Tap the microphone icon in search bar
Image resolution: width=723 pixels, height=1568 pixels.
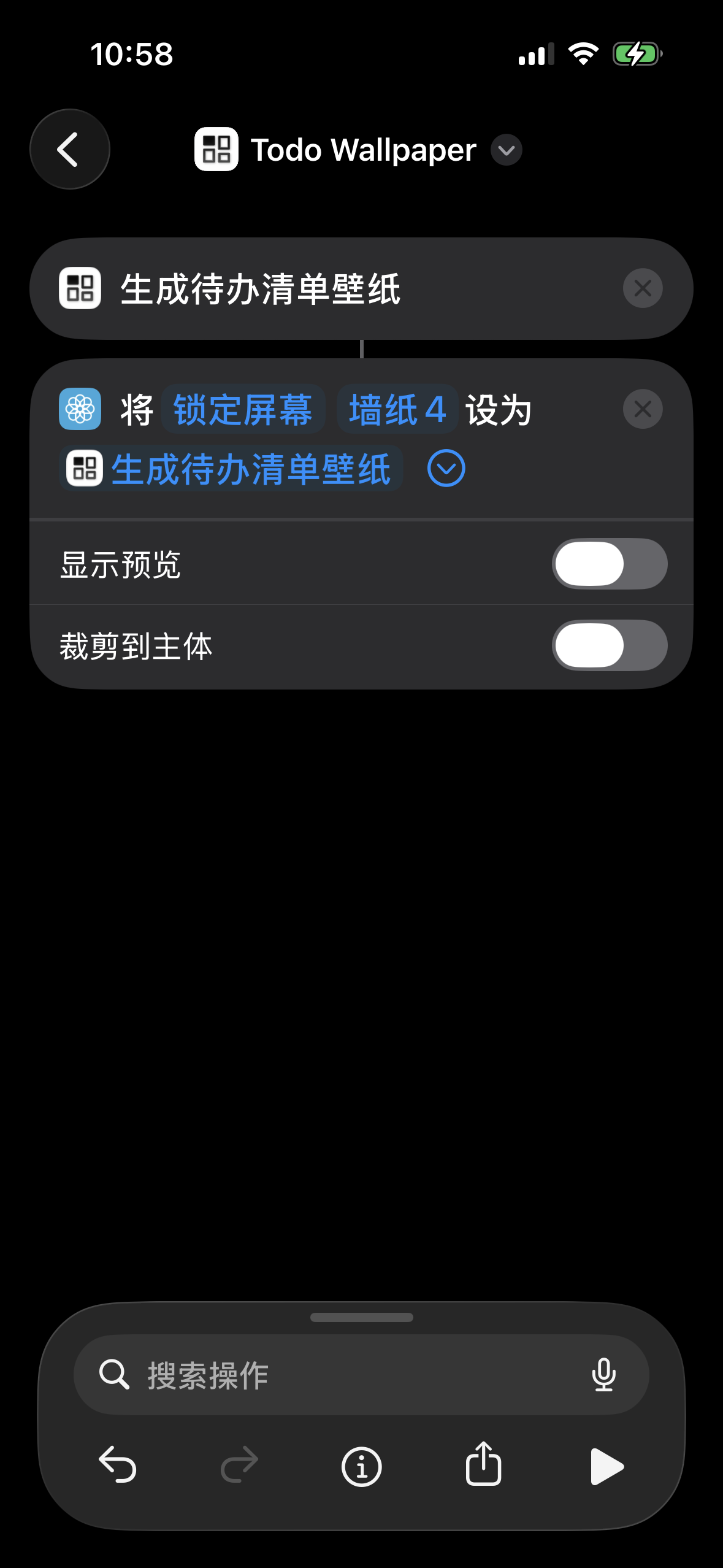[x=605, y=1374]
